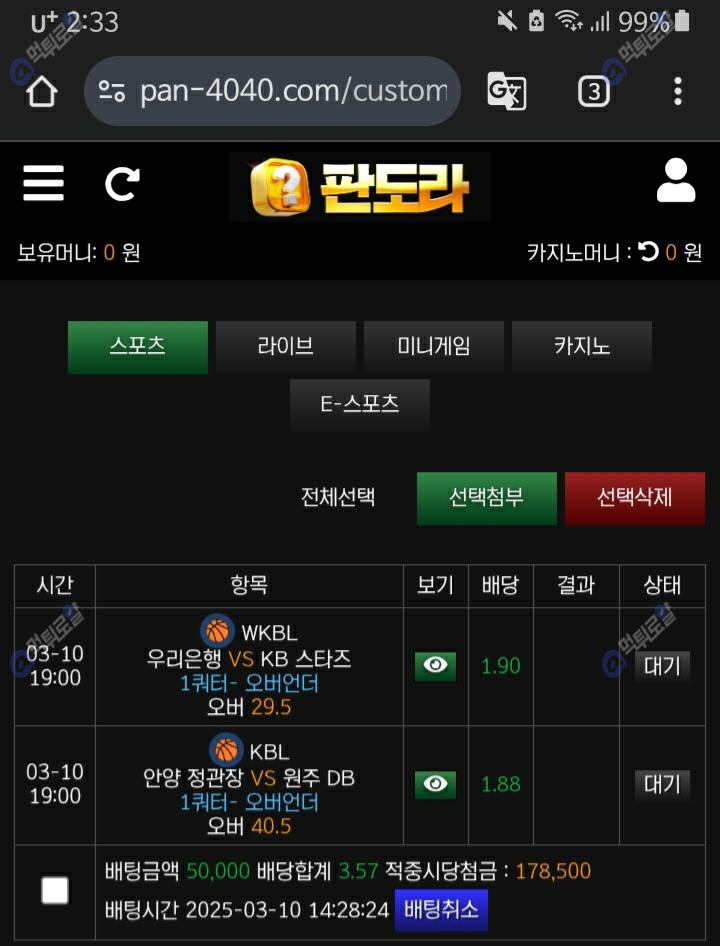
Task: Open the 카지노 tab
Action: coord(582,347)
